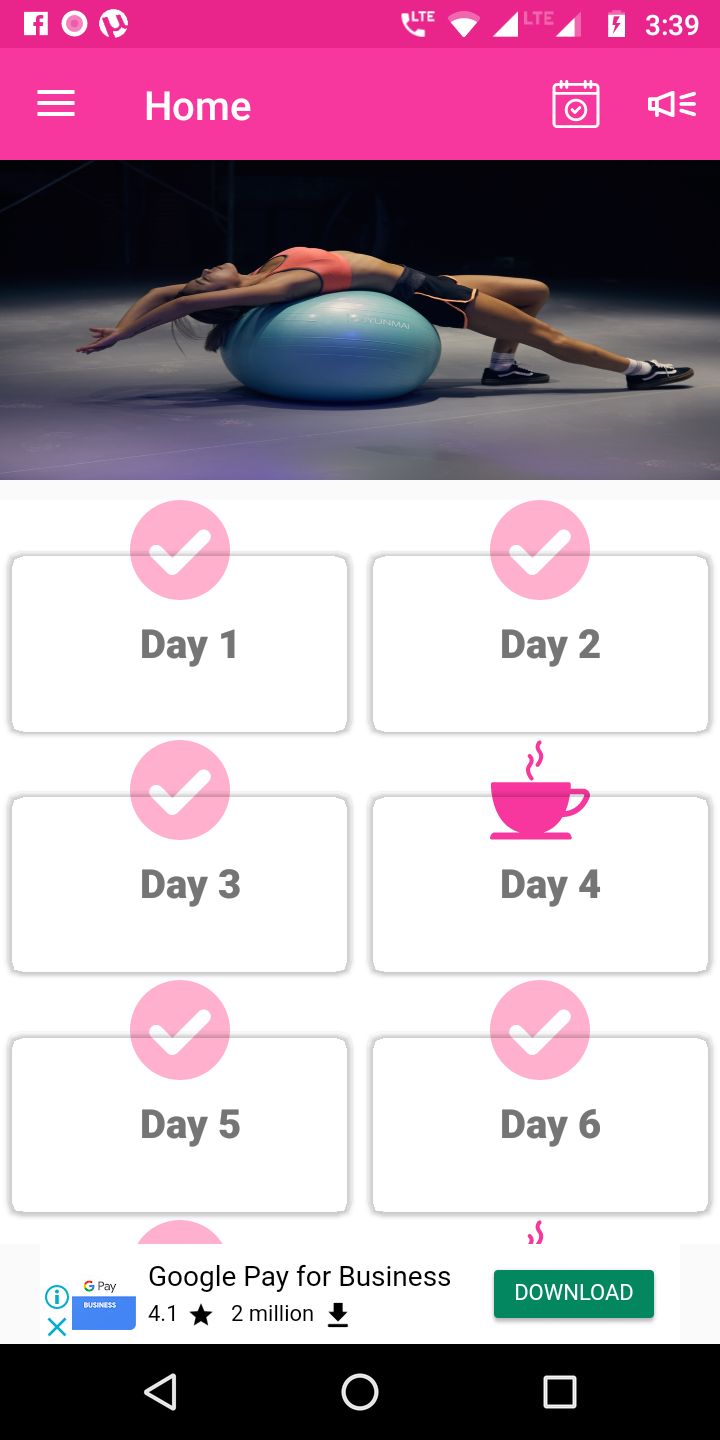The width and height of the screenshot is (720, 1440).
Task: Open the calendar icon in the app bar
Action: pos(576,104)
